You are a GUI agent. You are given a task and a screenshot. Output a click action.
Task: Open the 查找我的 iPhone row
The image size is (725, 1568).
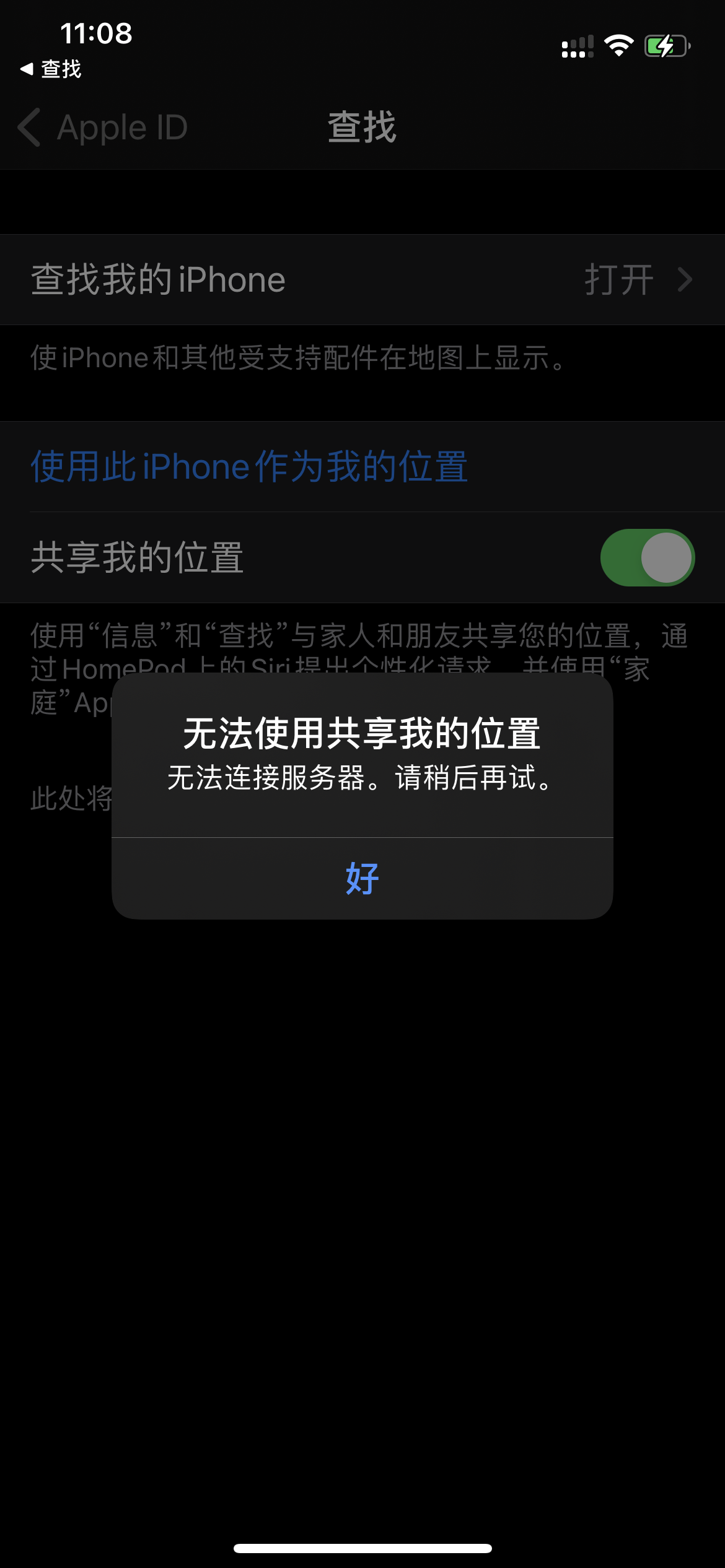(x=362, y=280)
